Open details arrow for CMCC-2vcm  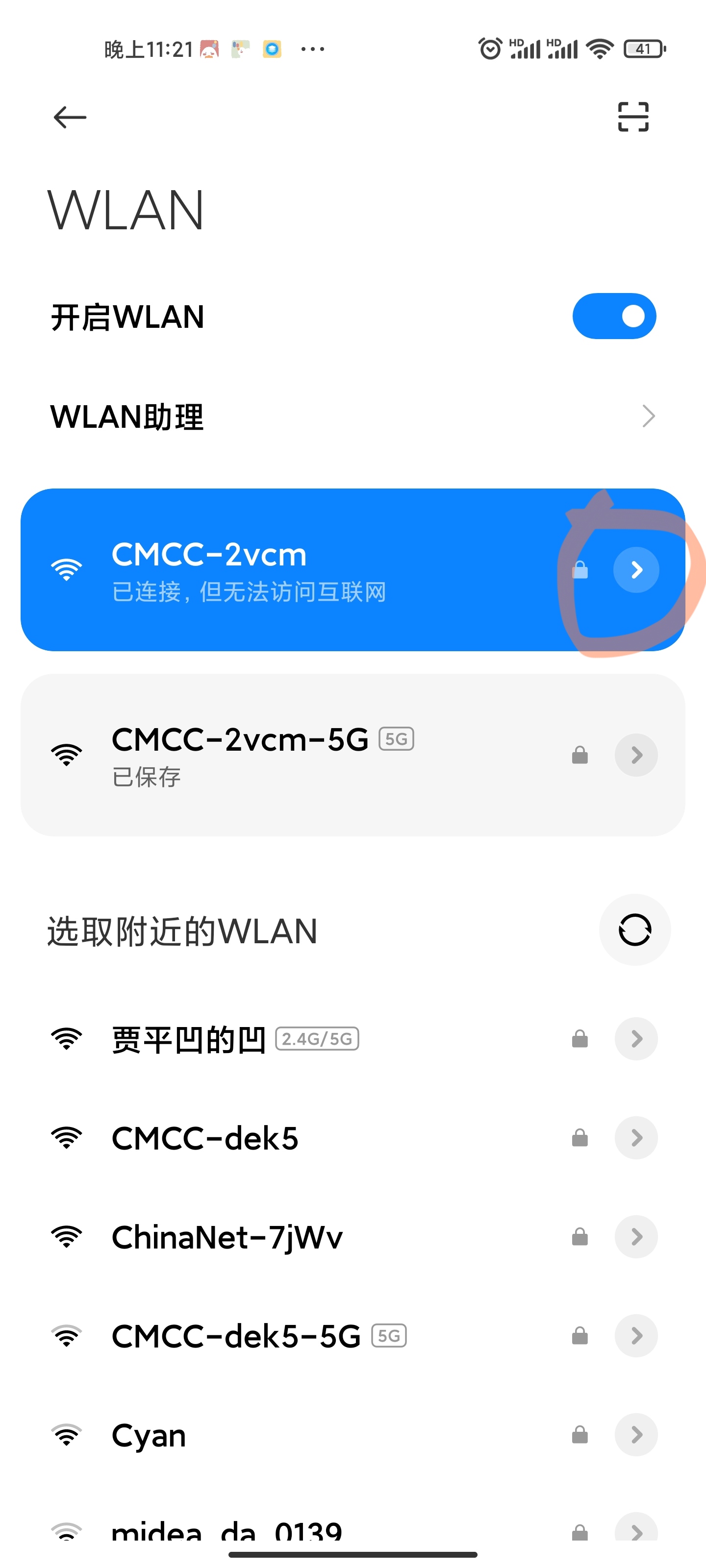pos(636,570)
